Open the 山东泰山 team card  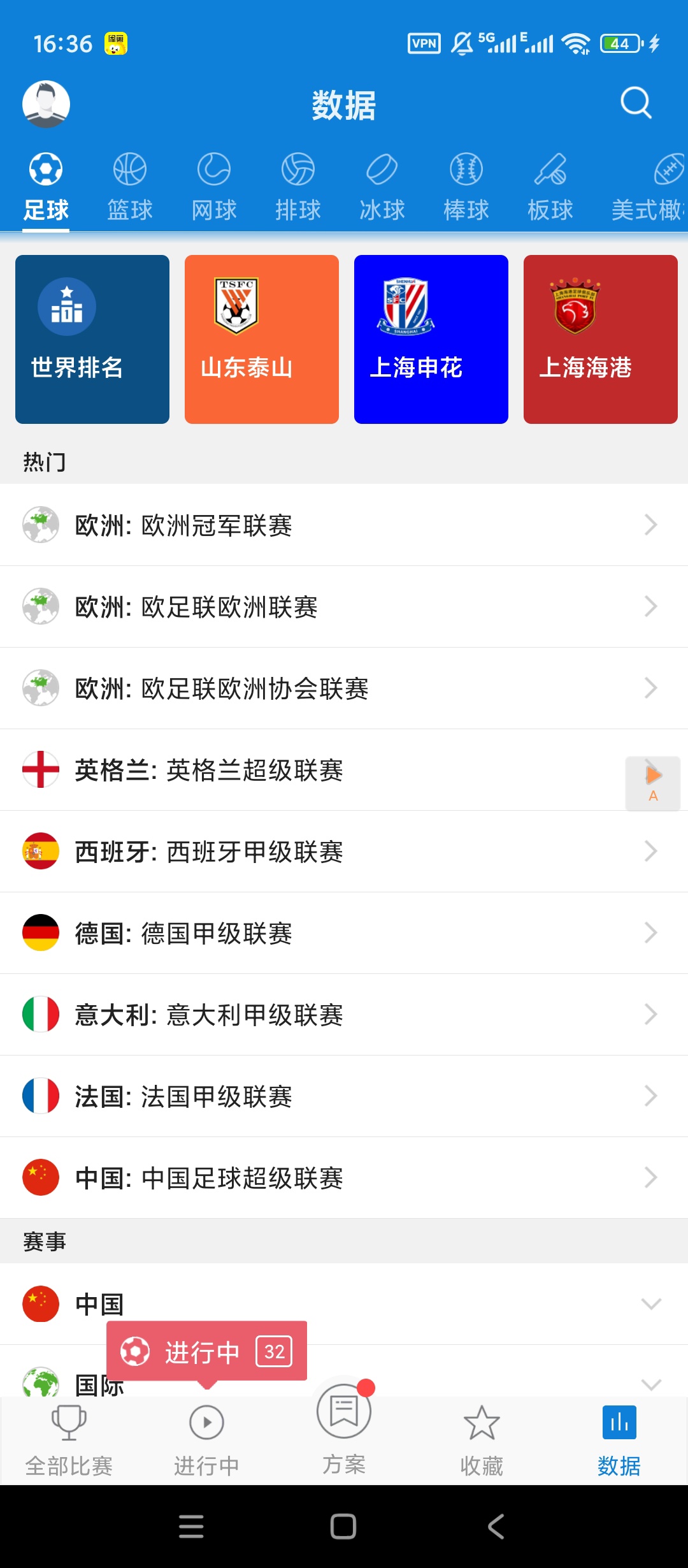click(x=261, y=338)
